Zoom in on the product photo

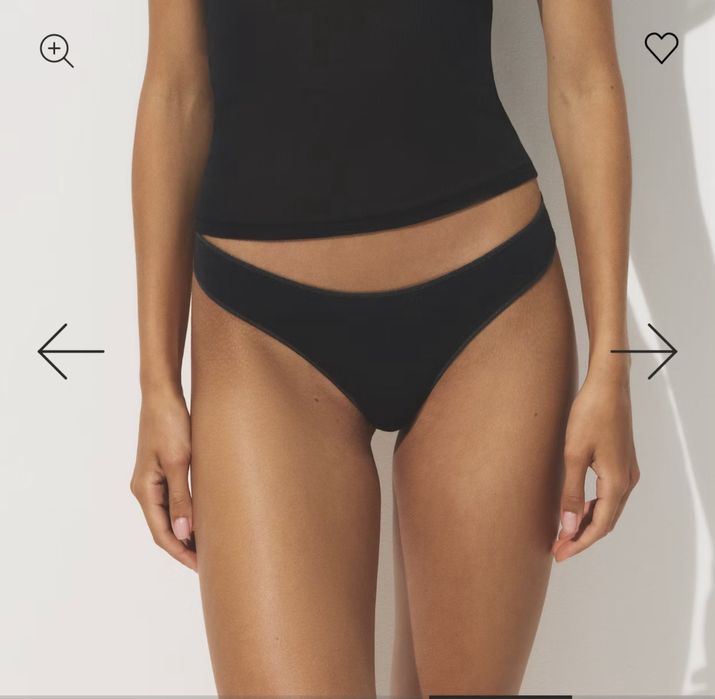coord(56,50)
